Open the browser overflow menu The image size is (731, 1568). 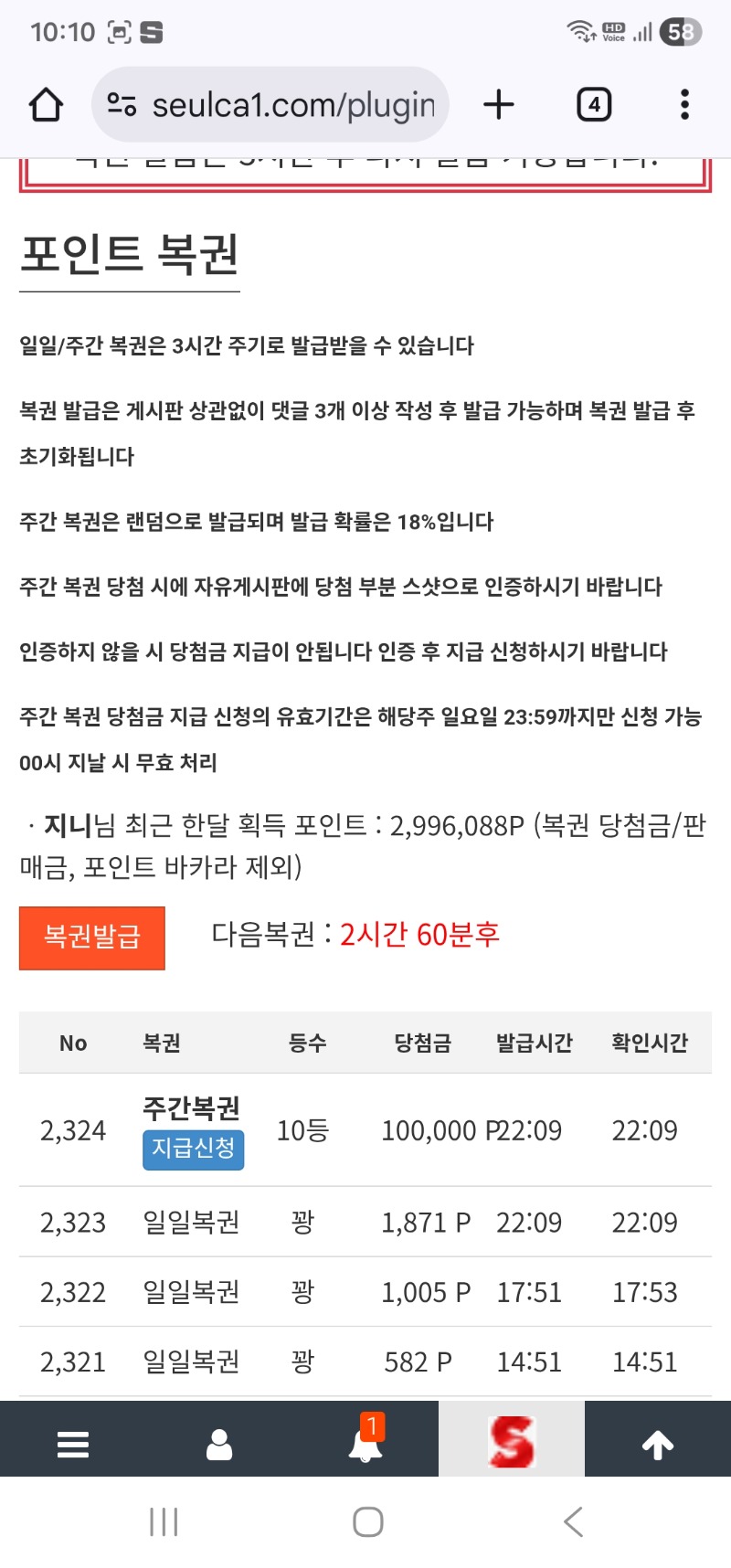(684, 105)
